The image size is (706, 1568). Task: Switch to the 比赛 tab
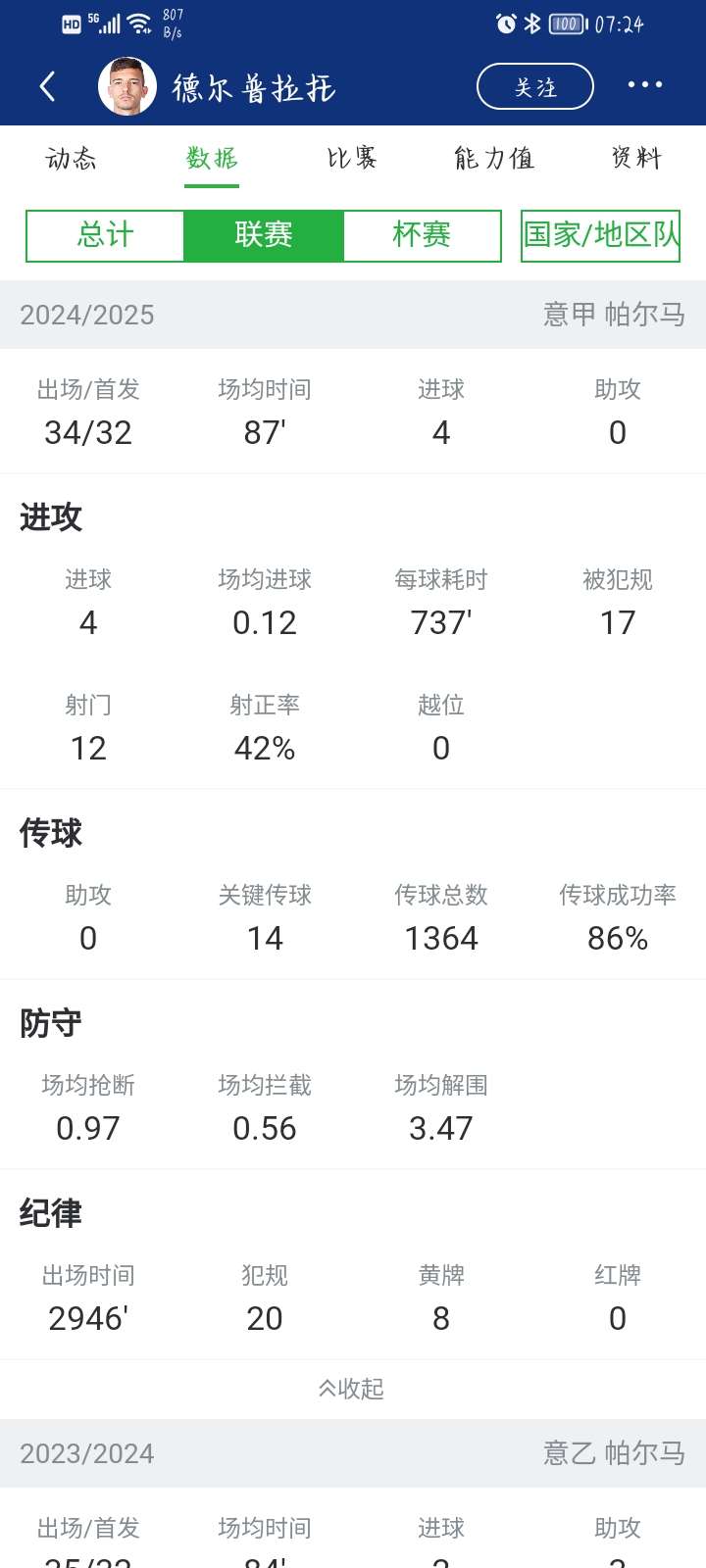[x=352, y=158]
